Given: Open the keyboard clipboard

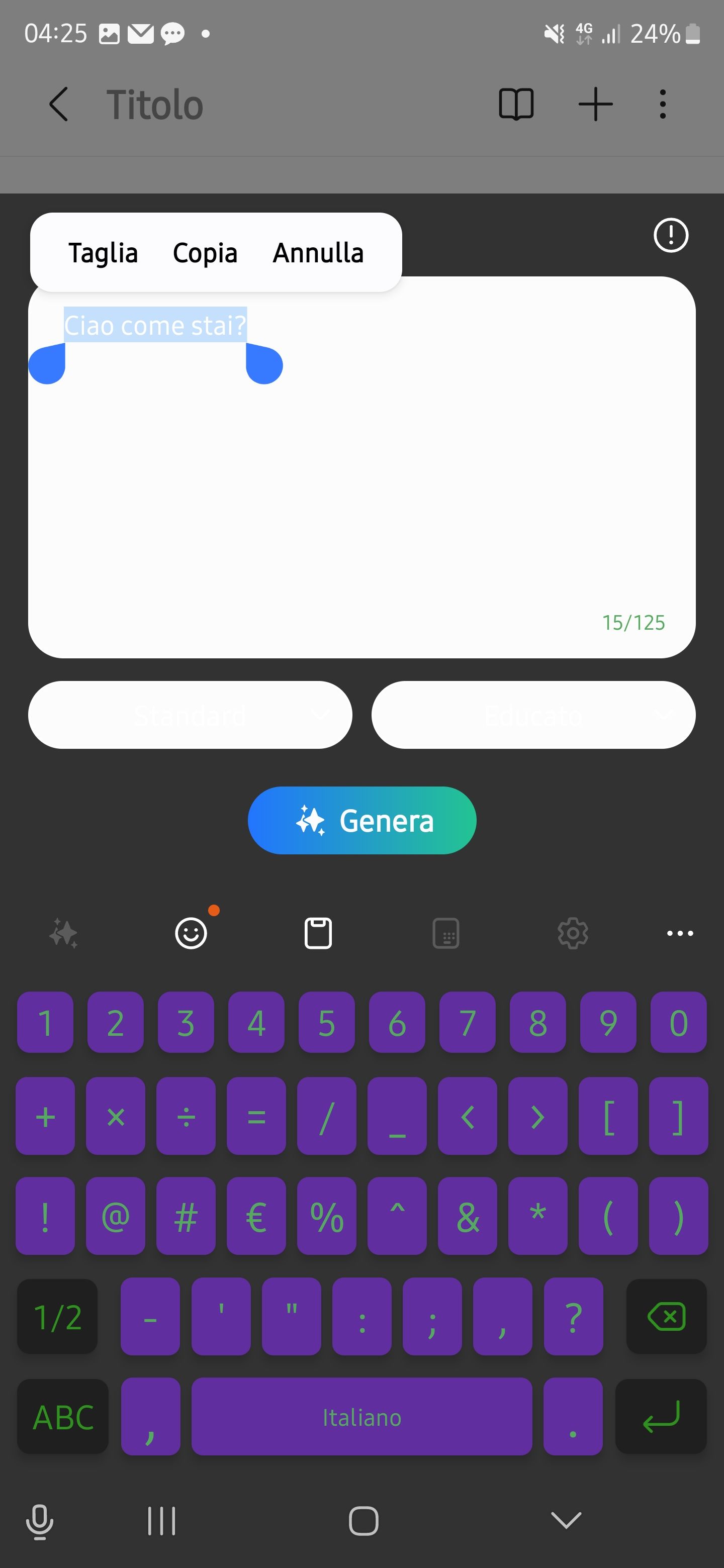Looking at the screenshot, I should pyautogui.click(x=318, y=933).
